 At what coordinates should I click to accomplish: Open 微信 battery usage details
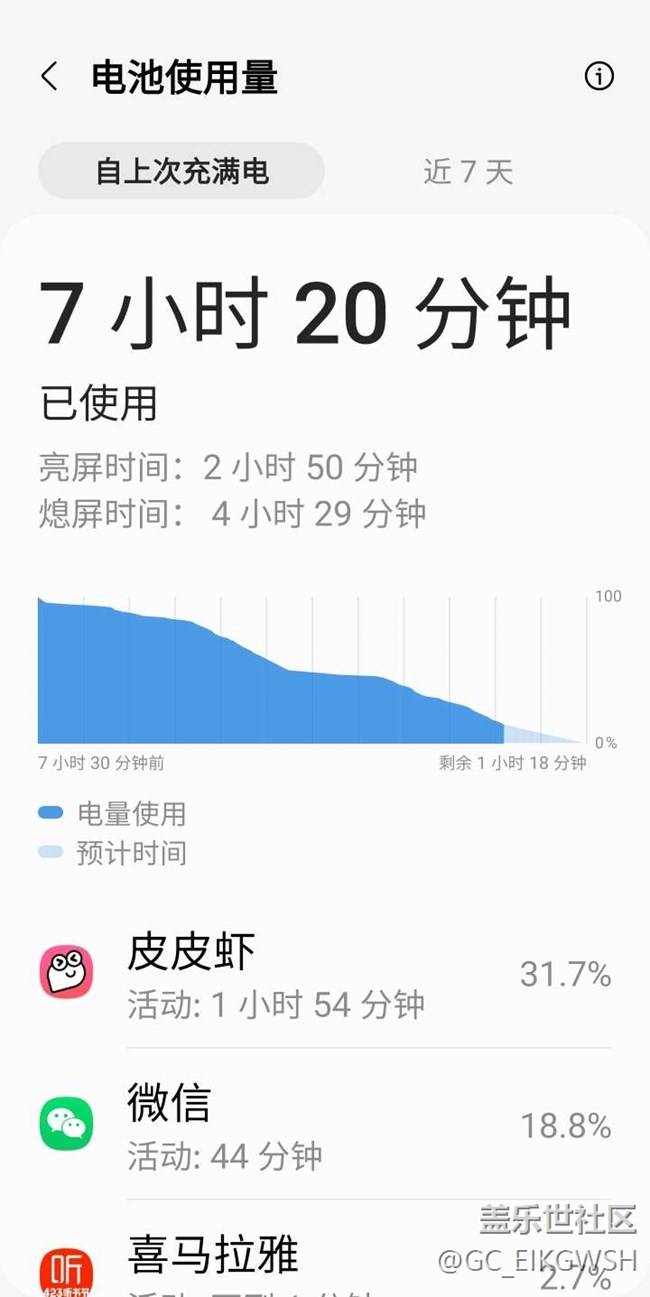tap(325, 1125)
